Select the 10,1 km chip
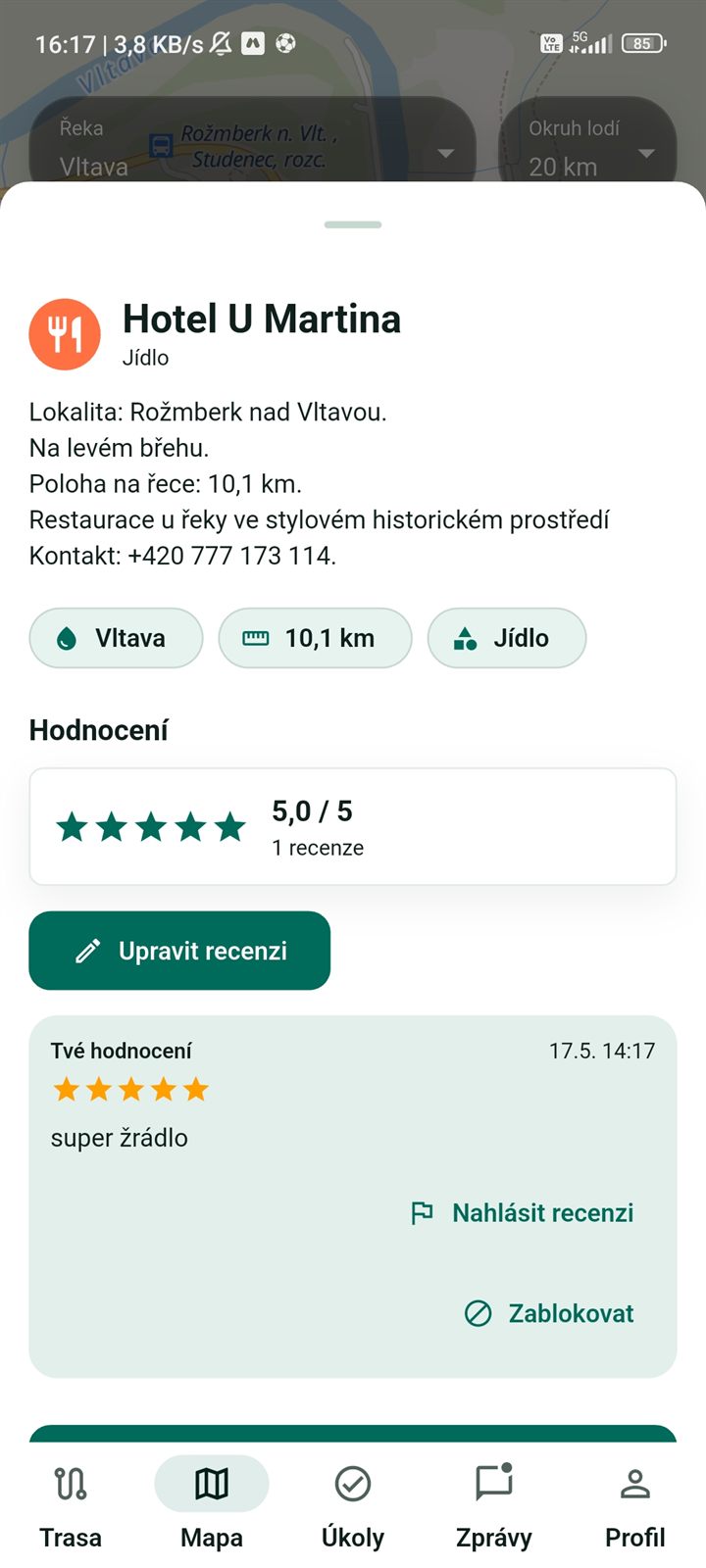The image size is (706, 1568). [315, 638]
